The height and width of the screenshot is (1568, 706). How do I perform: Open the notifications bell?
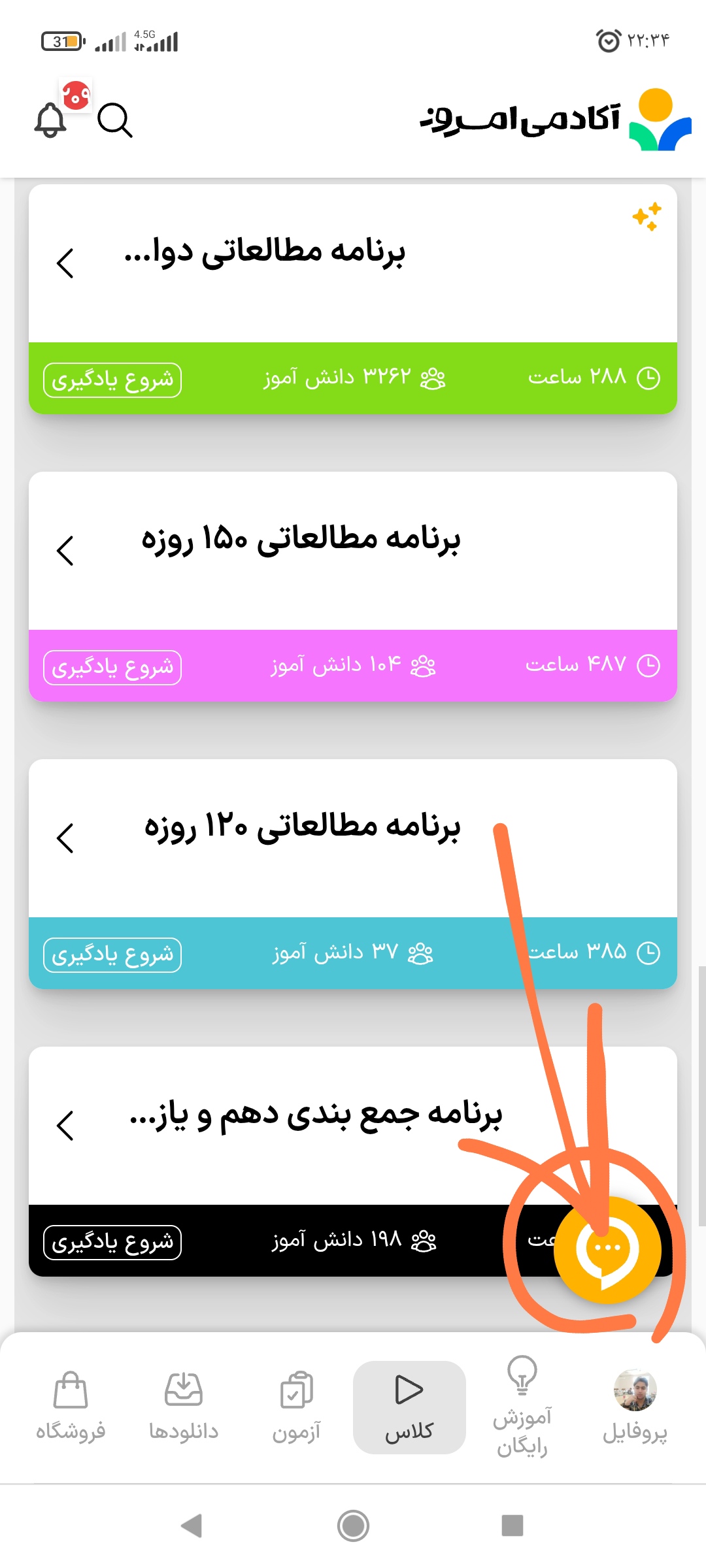(x=51, y=120)
